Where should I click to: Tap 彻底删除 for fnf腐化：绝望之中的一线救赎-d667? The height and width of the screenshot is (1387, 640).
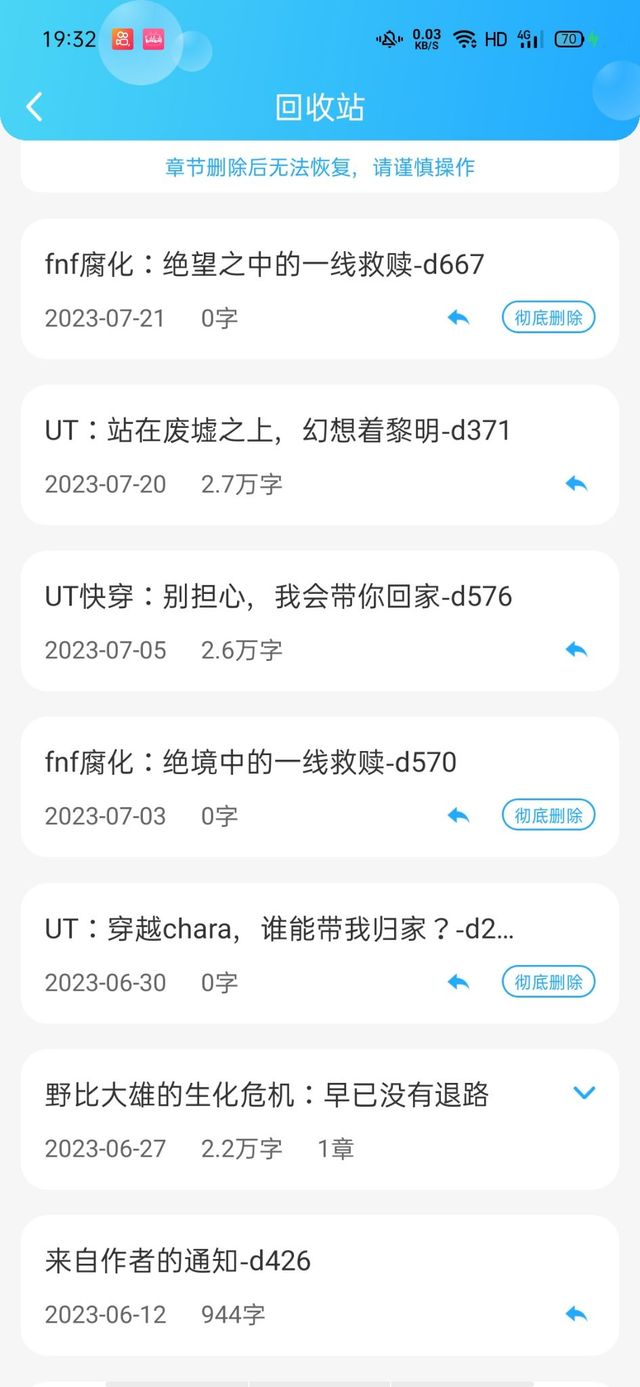(548, 318)
